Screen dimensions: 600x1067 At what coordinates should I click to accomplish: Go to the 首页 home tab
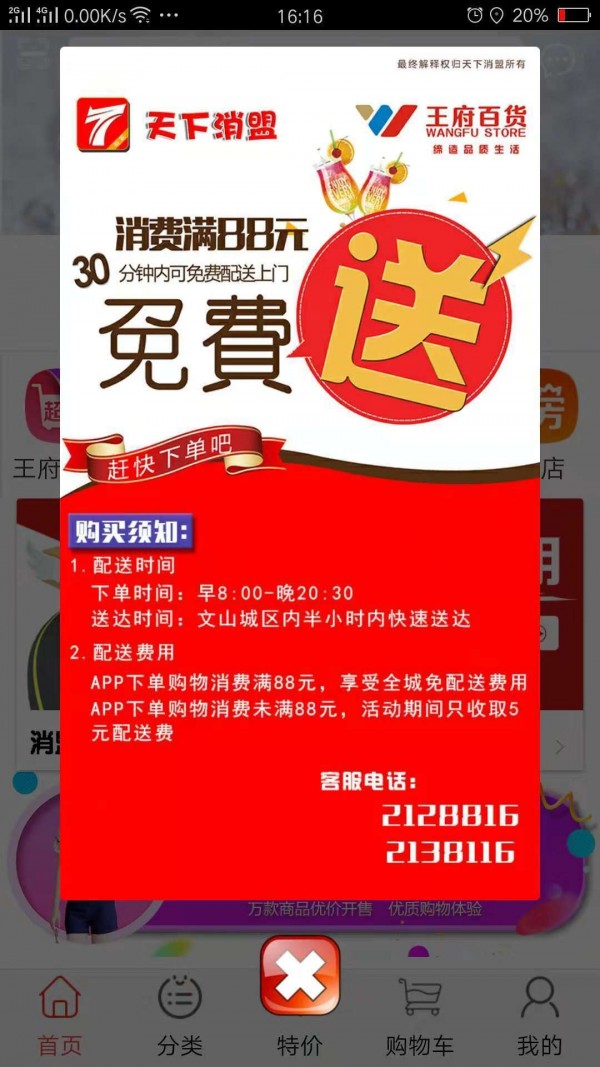pyautogui.click(x=60, y=1015)
